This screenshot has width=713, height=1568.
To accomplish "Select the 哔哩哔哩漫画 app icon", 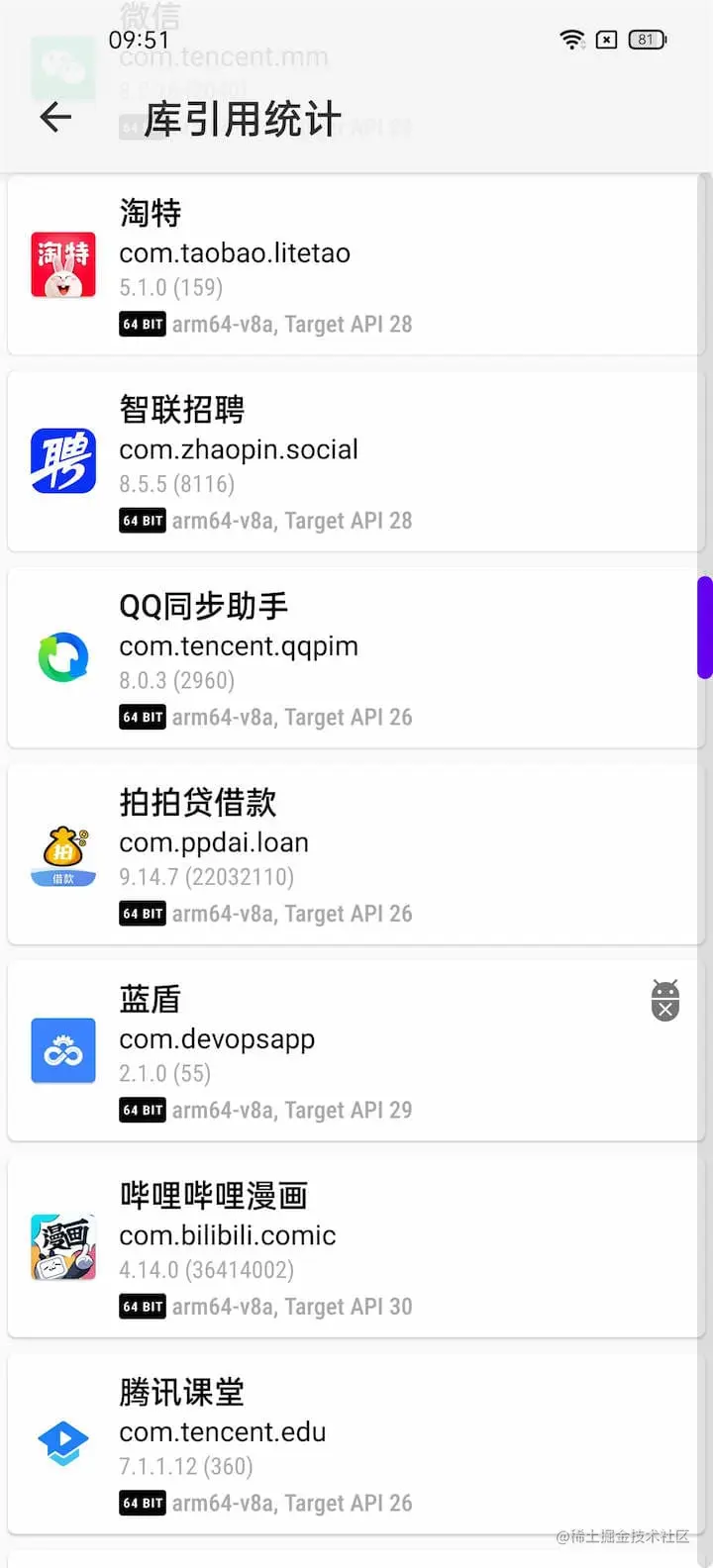I will [x=63, y=1247].
